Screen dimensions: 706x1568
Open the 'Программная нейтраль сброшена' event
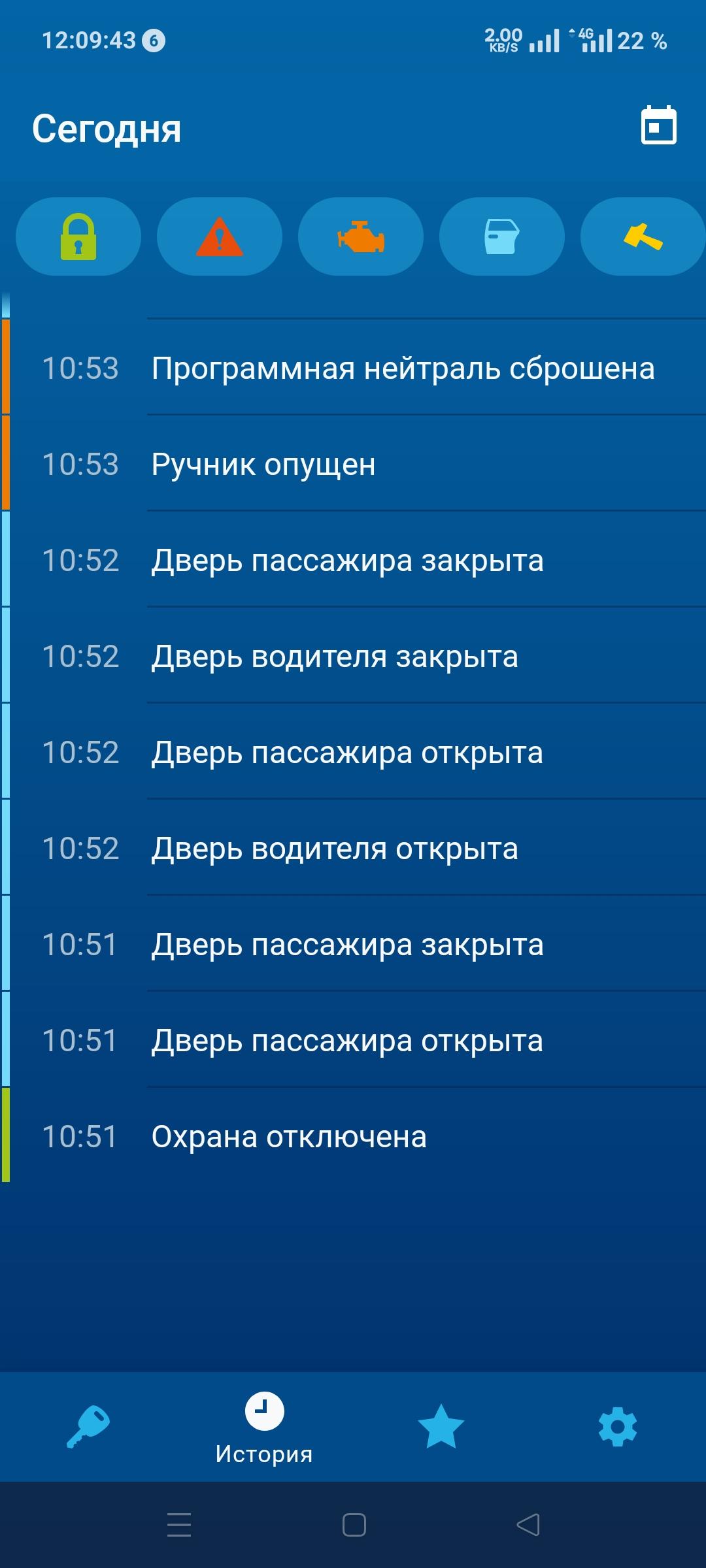tap(403, 368)
